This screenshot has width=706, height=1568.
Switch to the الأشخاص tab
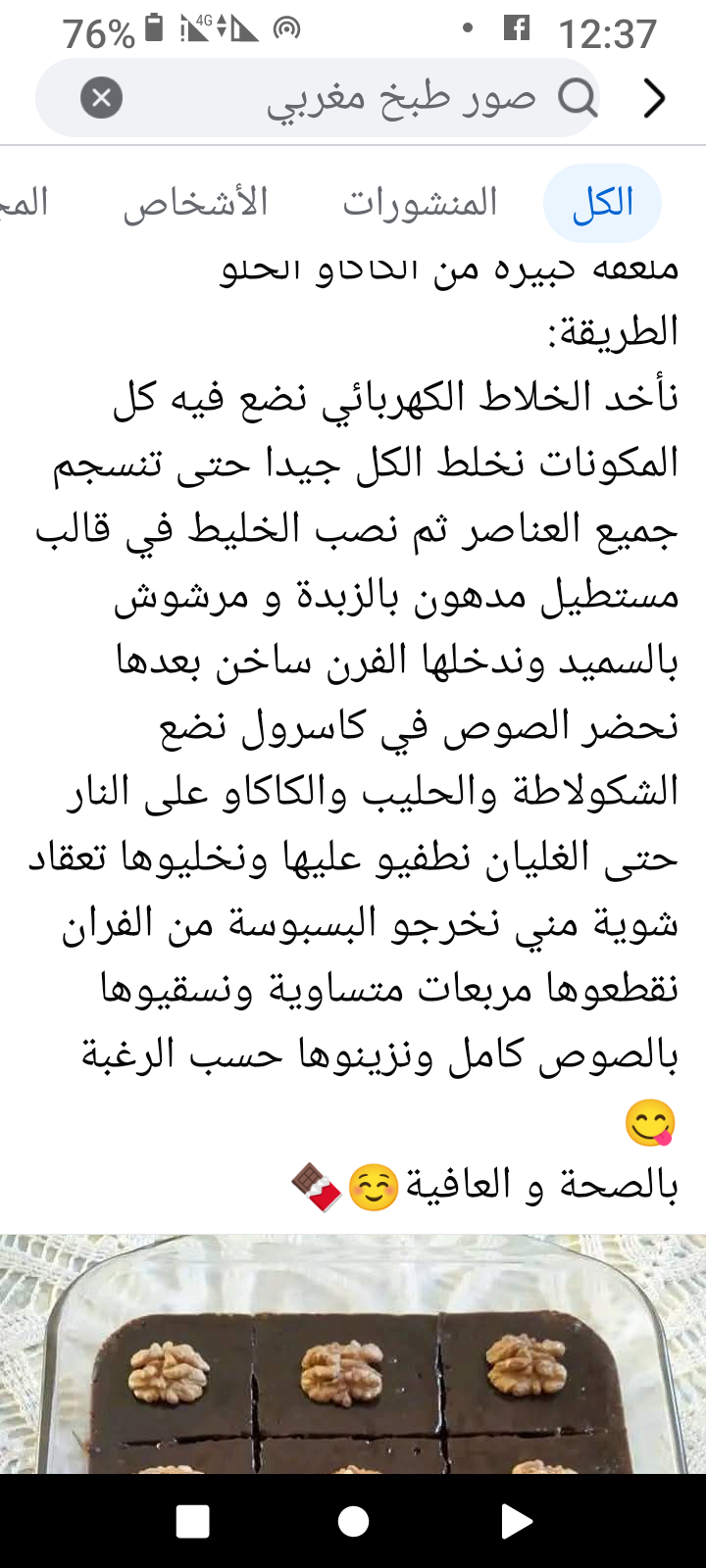click(x=195, y=204)
